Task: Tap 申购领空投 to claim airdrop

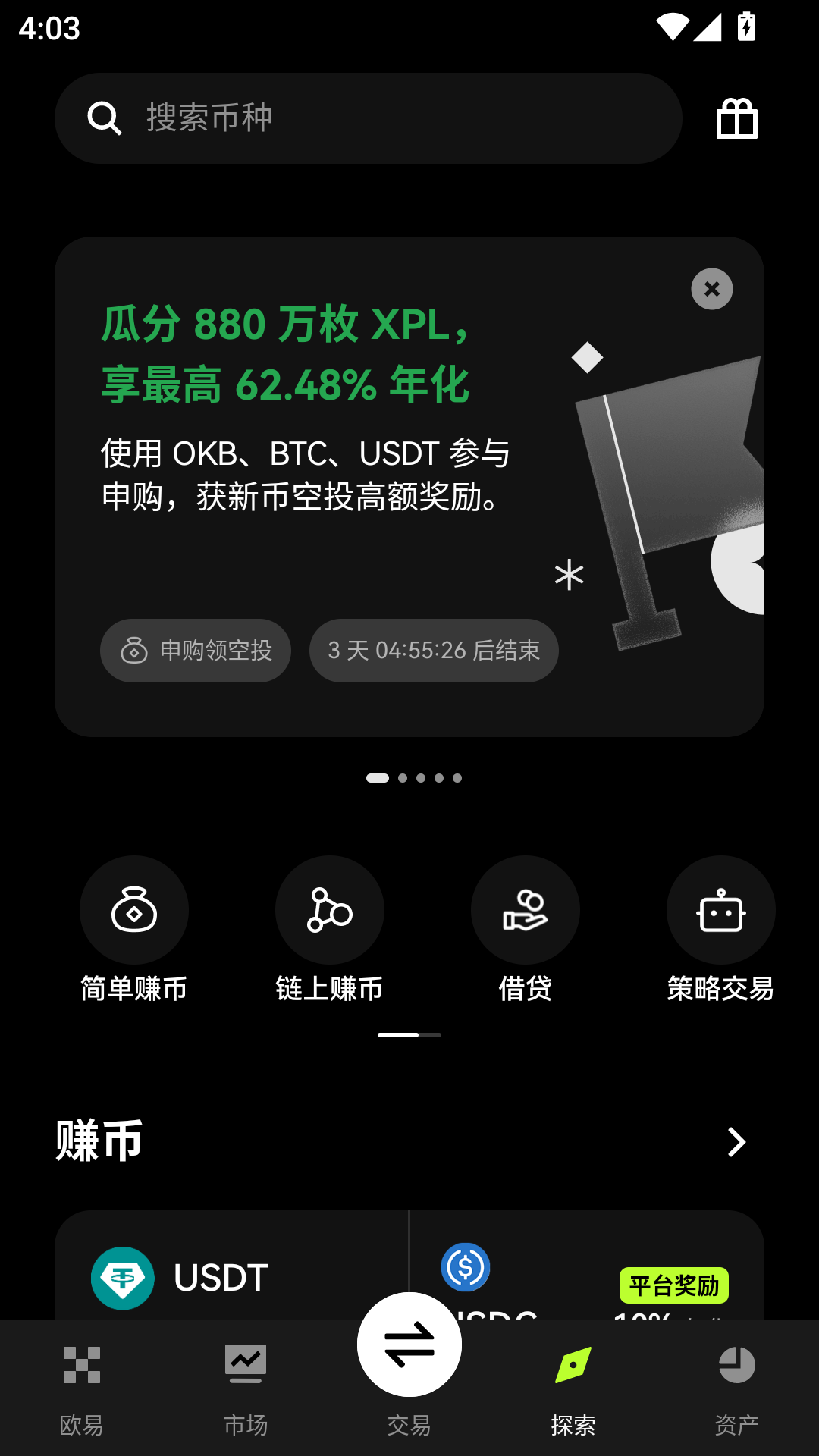Action: point(195,651)
